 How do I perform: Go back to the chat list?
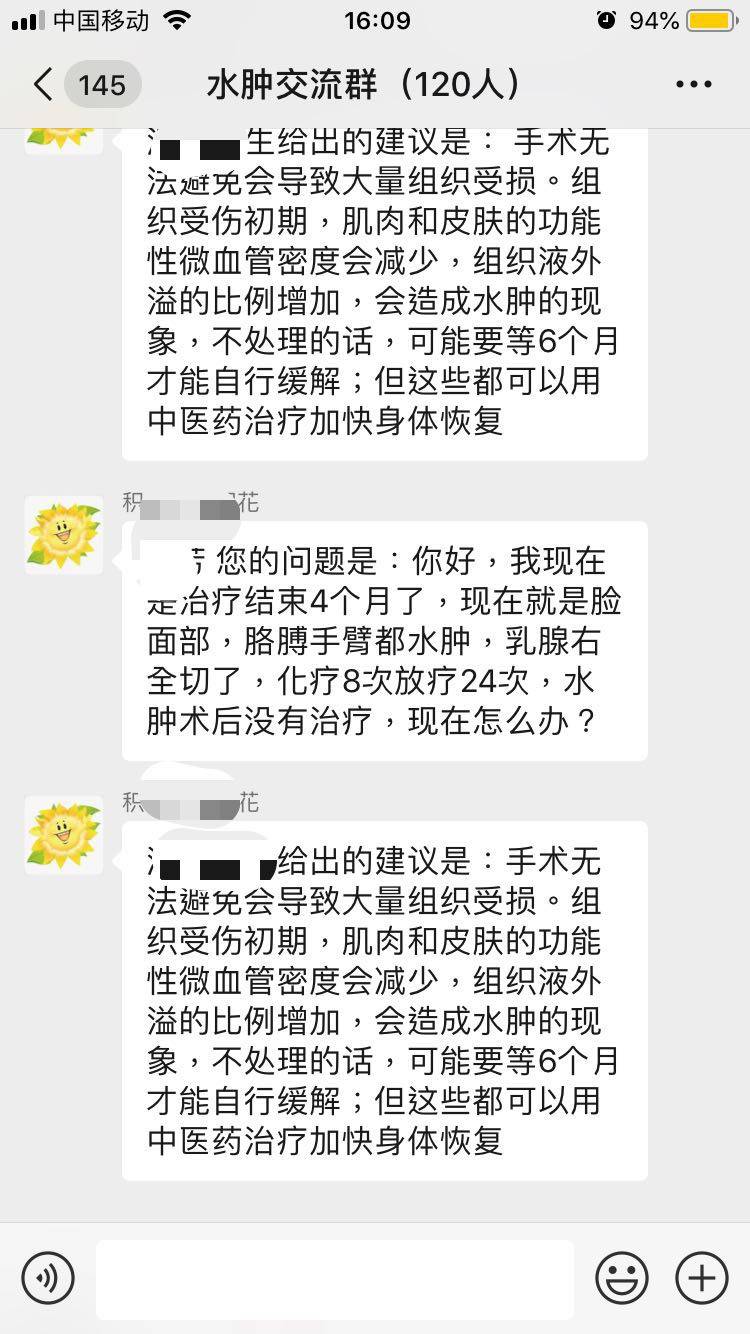coord(44,85)
